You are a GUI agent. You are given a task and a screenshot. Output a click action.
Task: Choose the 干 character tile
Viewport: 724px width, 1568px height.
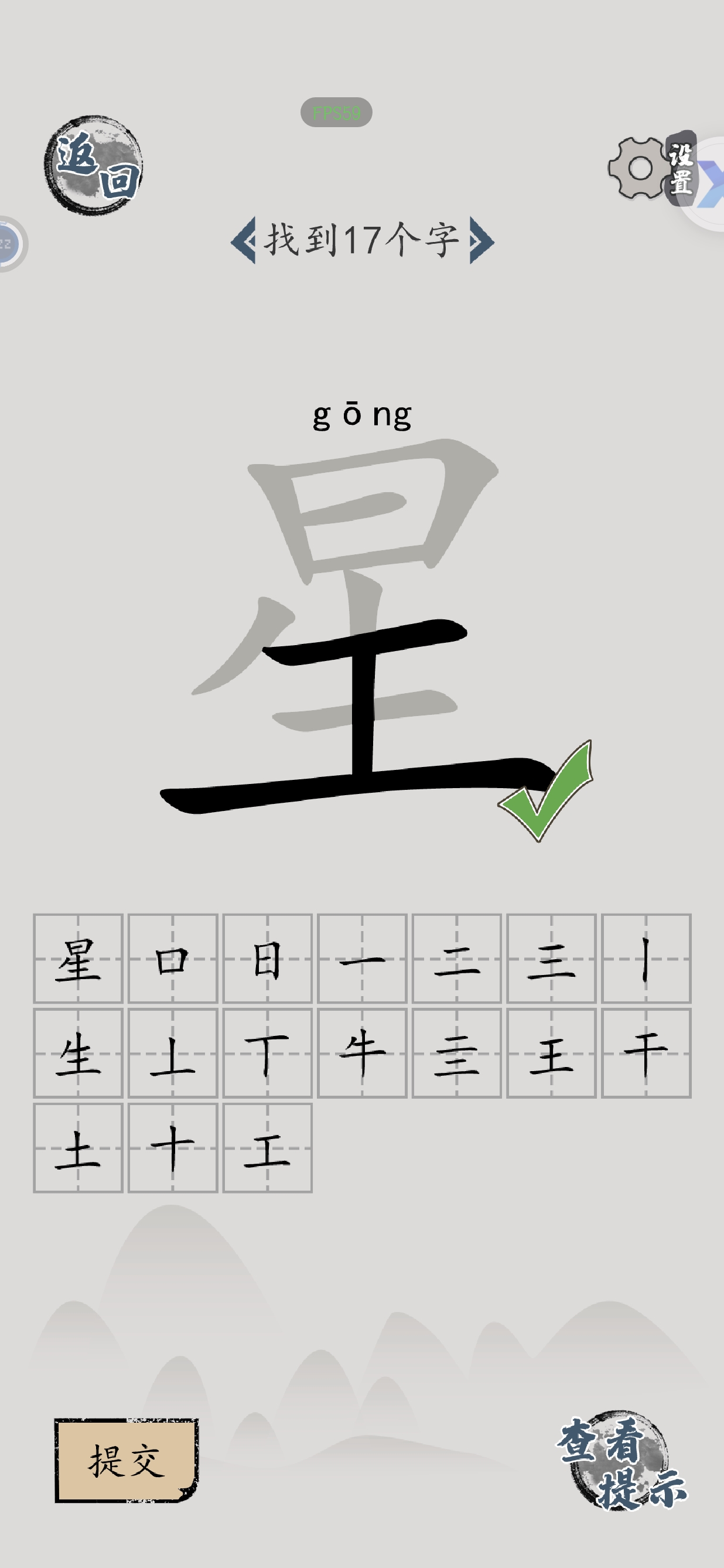tap(646, 1053)
